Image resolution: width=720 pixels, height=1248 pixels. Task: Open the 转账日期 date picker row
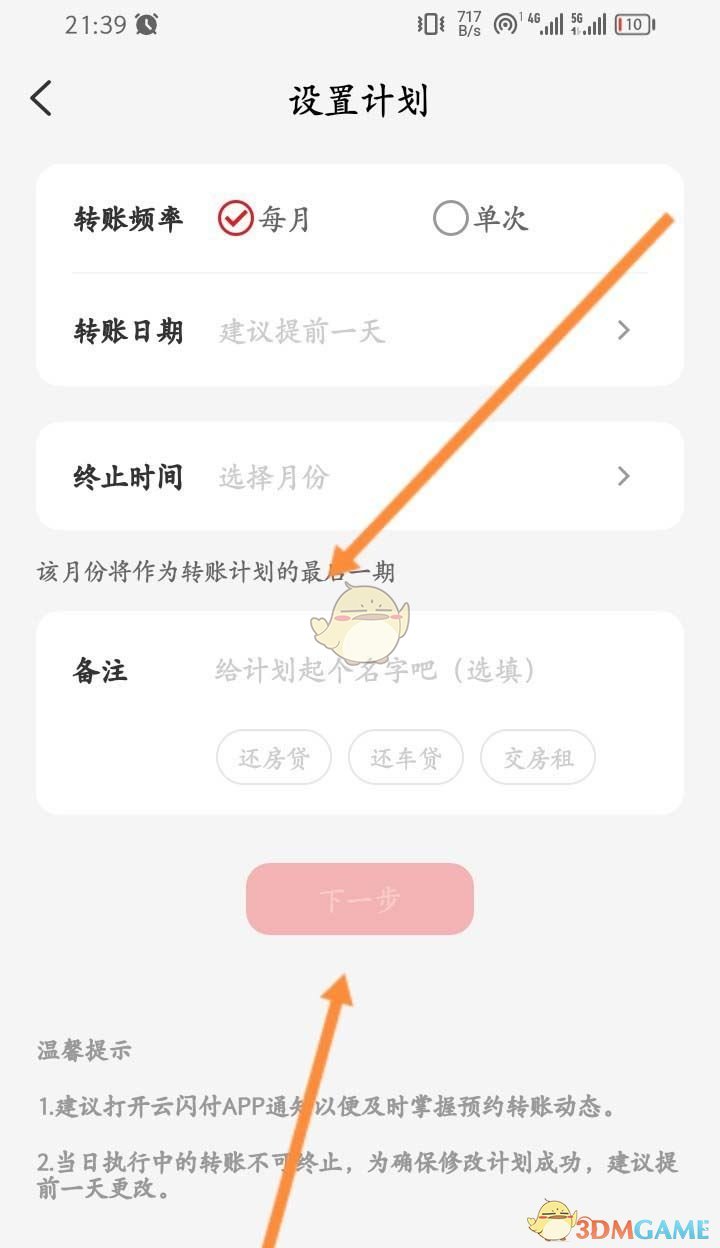[360, 331]
